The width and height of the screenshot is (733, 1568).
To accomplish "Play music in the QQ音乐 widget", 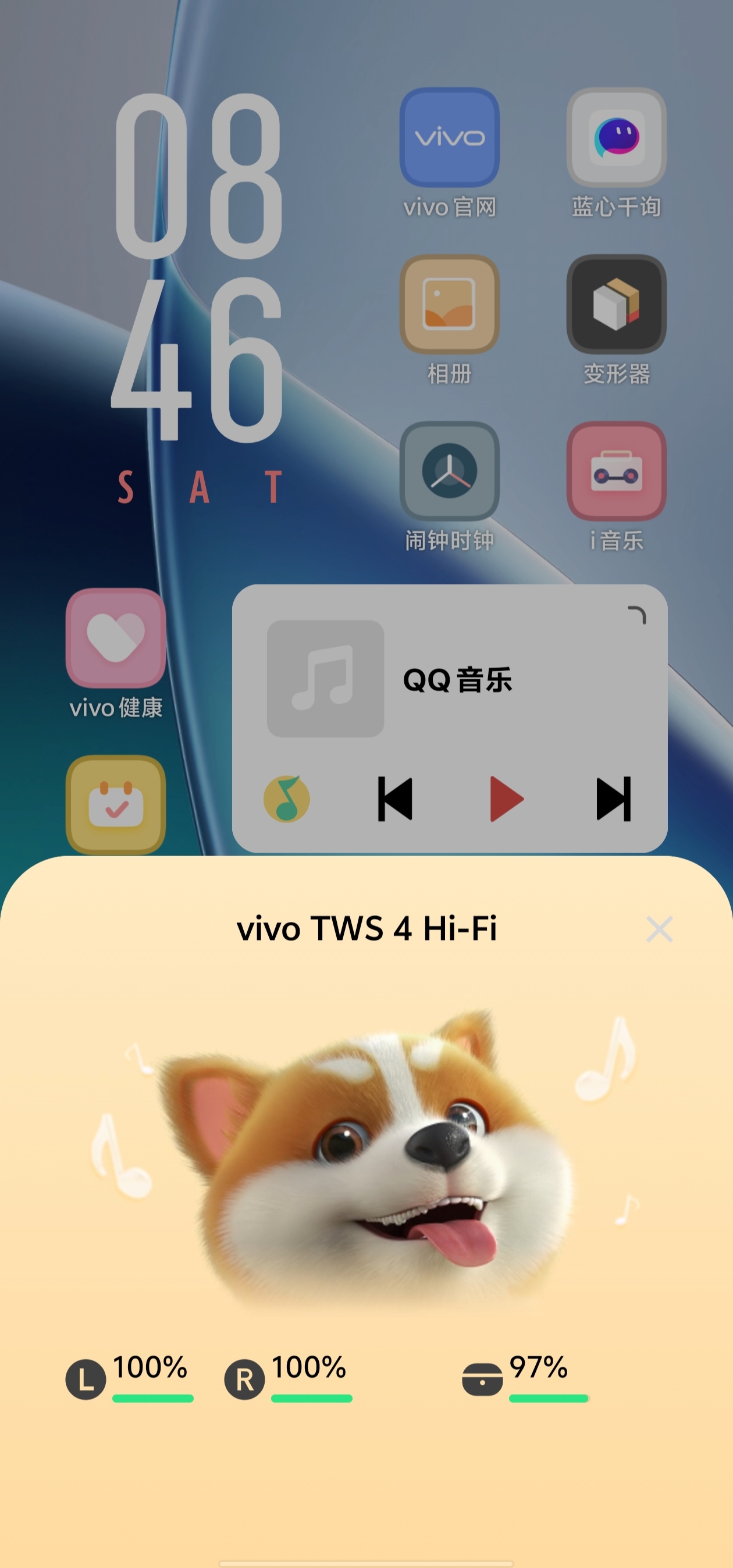I will [x=507, y=799].
